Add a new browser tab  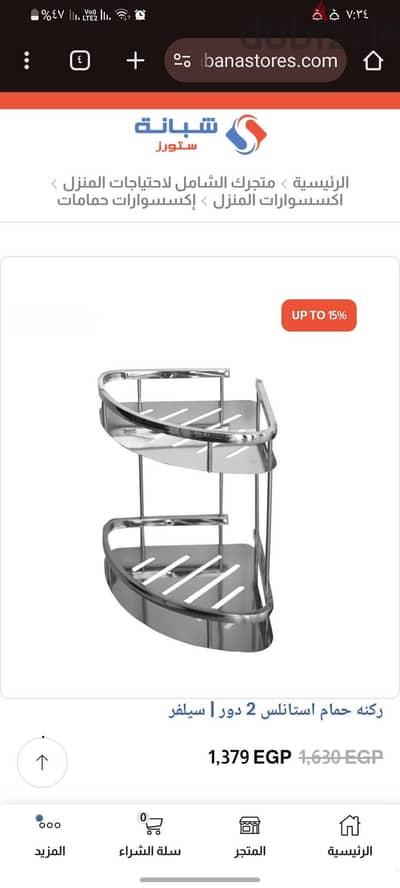135,61
